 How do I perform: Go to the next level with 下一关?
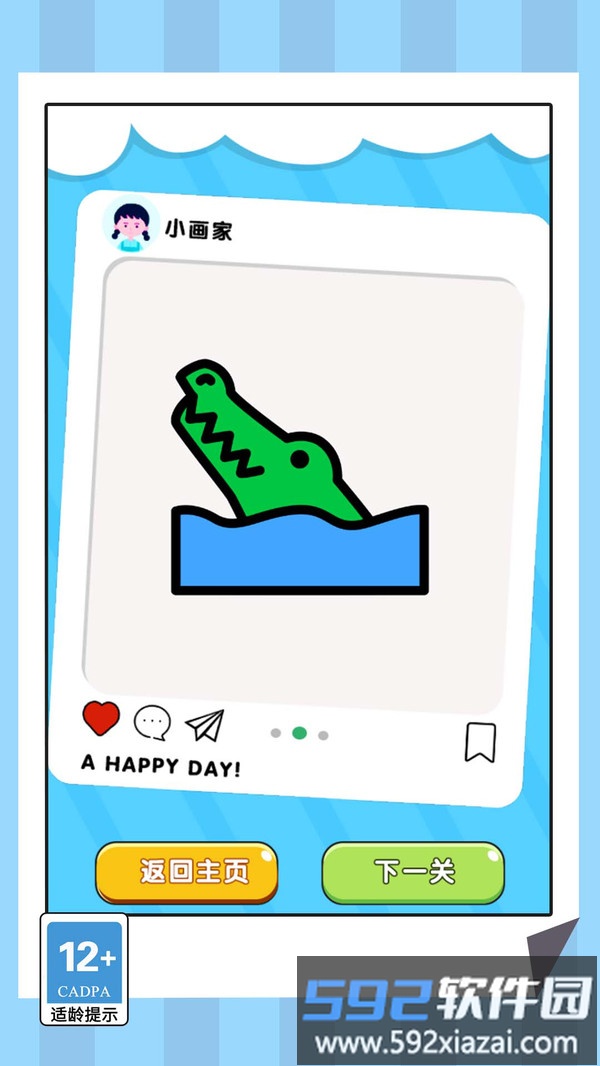tap(413, 872)
